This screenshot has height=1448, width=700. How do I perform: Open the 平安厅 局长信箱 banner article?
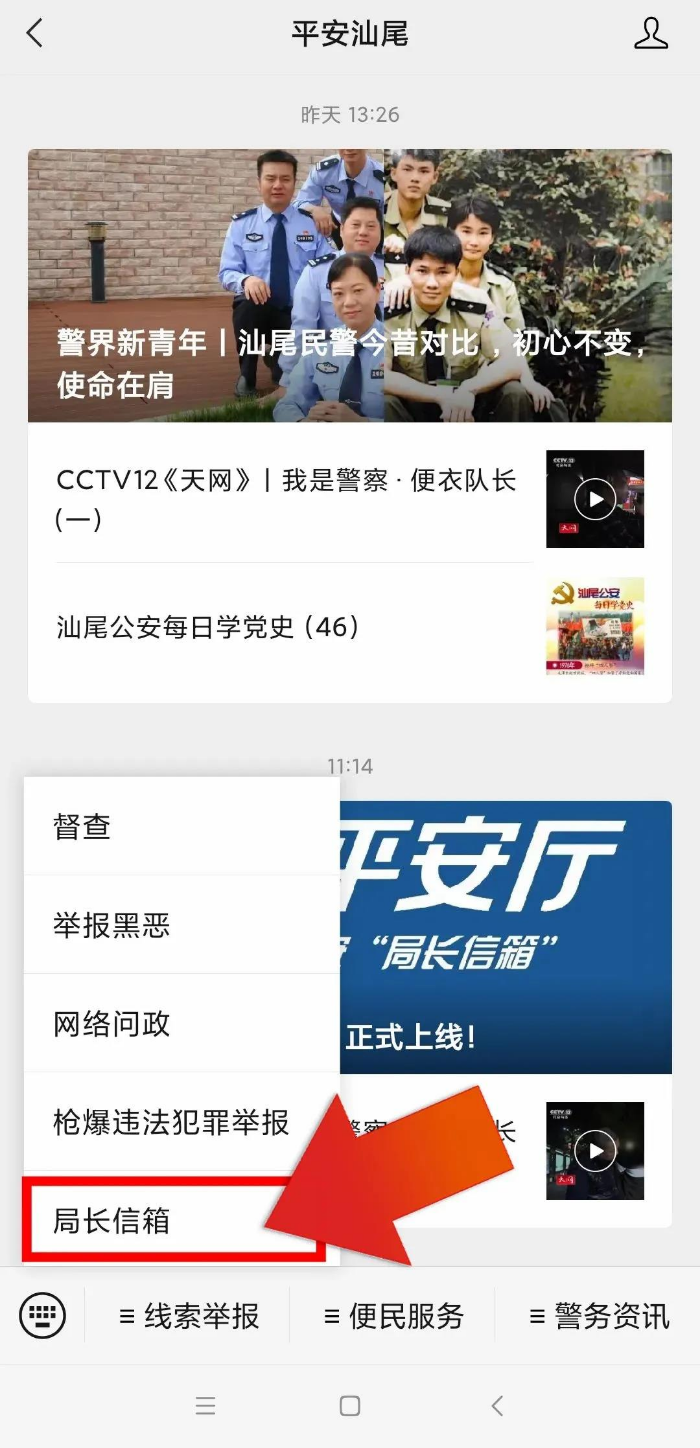(505, 935)
